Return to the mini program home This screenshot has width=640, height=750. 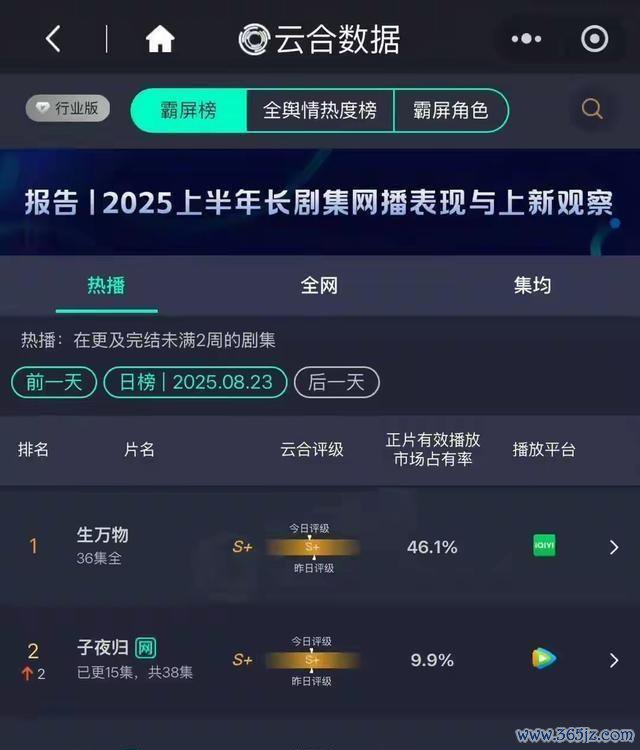(160, 39)
